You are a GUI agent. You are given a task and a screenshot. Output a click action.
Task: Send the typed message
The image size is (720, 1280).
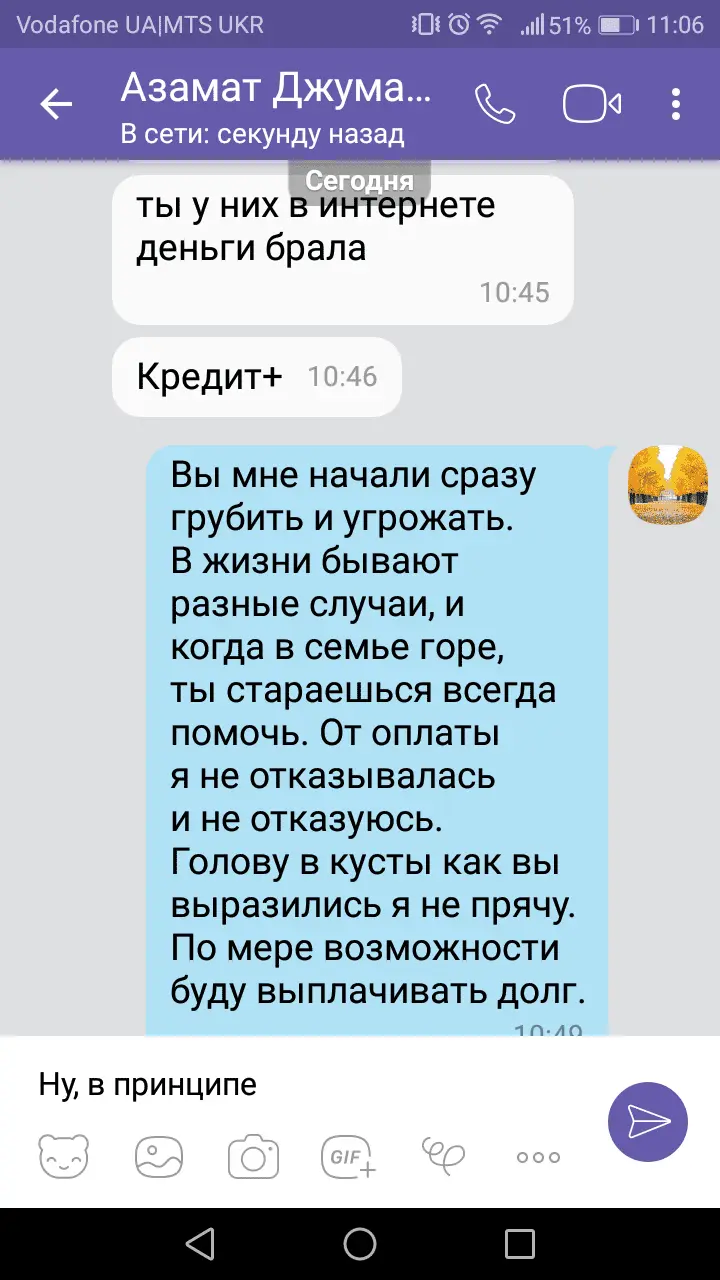[x=648, y=1121]
